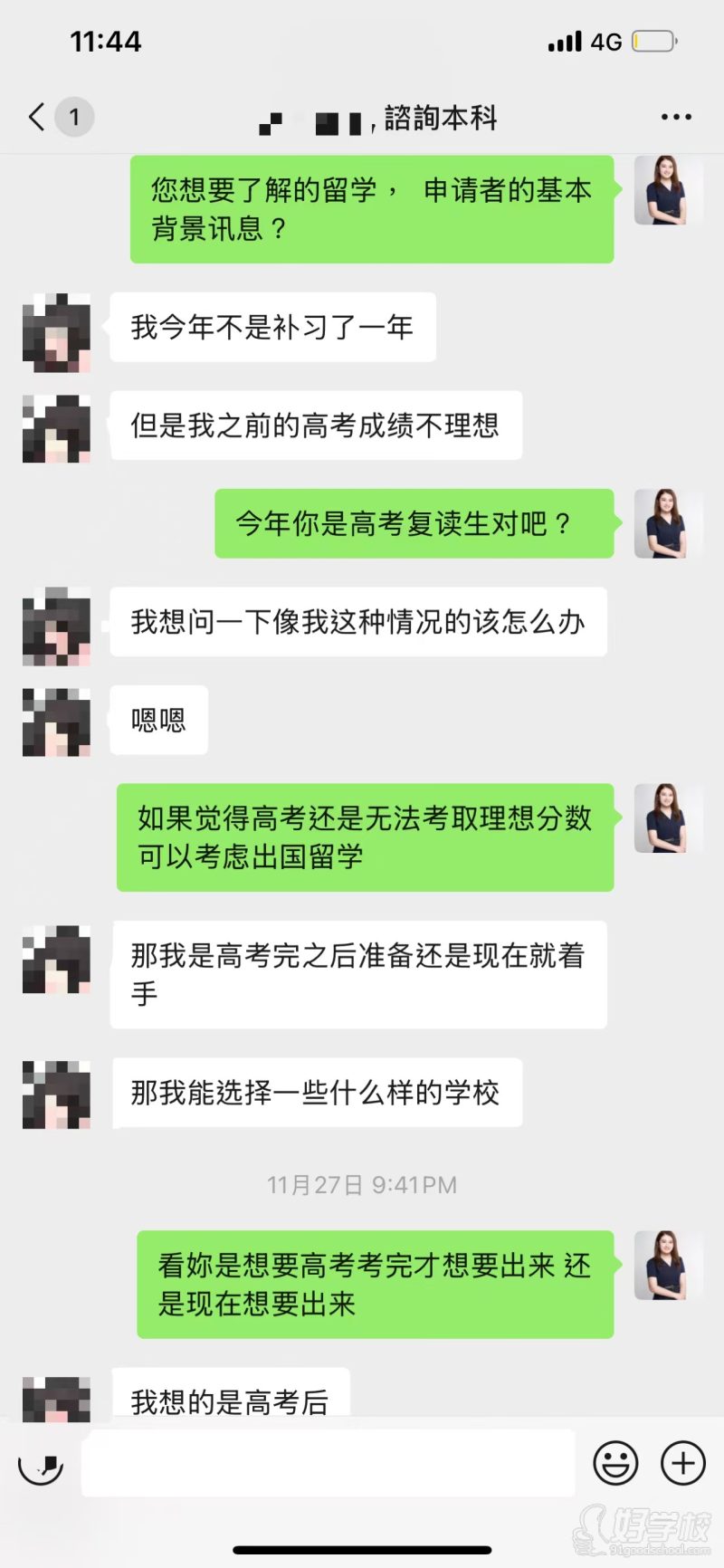Tap the consultant's avatar beside the green bubble
Viewport: 724px width, 1568px height.
[x=668, y=190]
